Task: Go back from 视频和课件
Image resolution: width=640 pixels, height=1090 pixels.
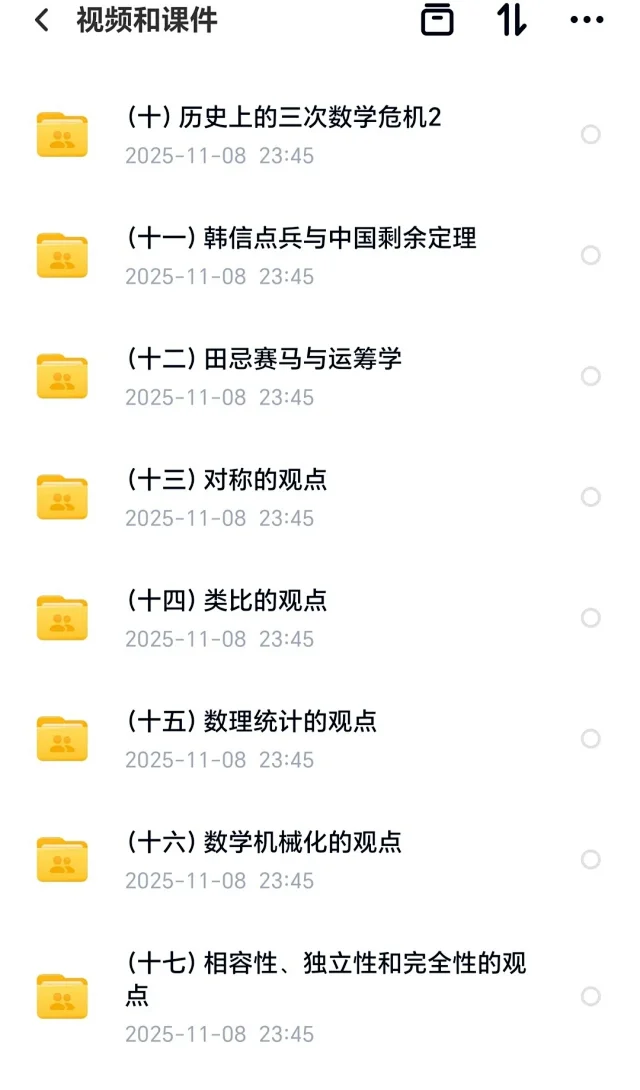Action: (x=41, y=20)
